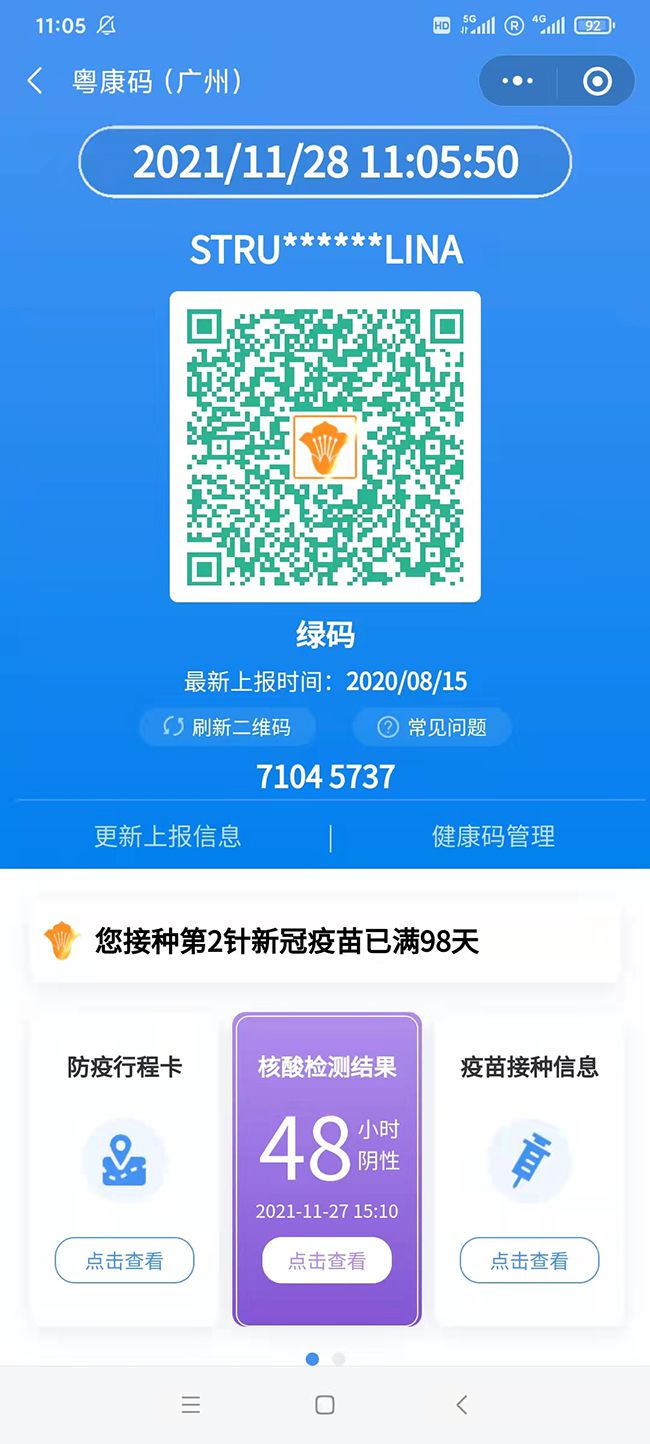Open recent apps from the navigation bar
This screenshot has width=650, height=1444.
click(191, 1405)
